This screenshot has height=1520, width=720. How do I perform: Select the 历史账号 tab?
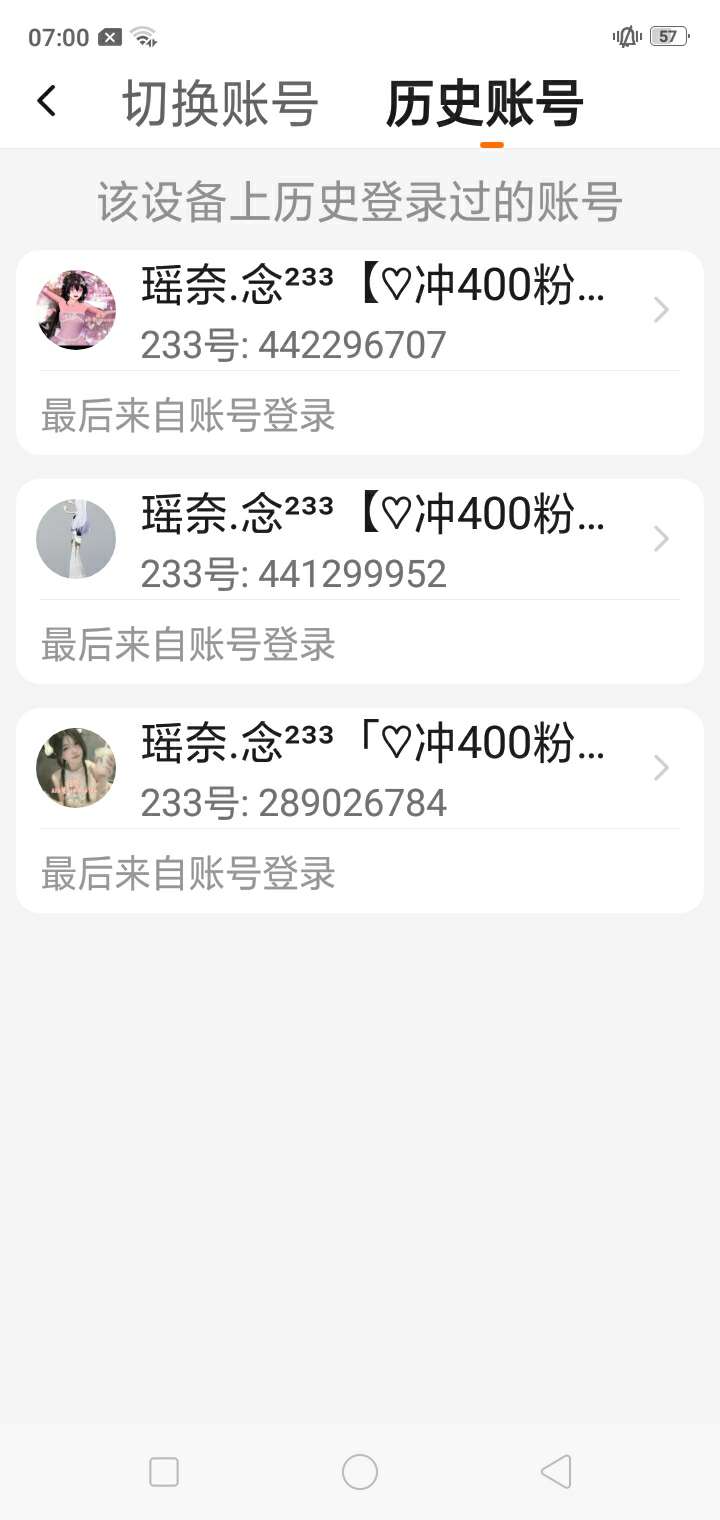(484, 104)
